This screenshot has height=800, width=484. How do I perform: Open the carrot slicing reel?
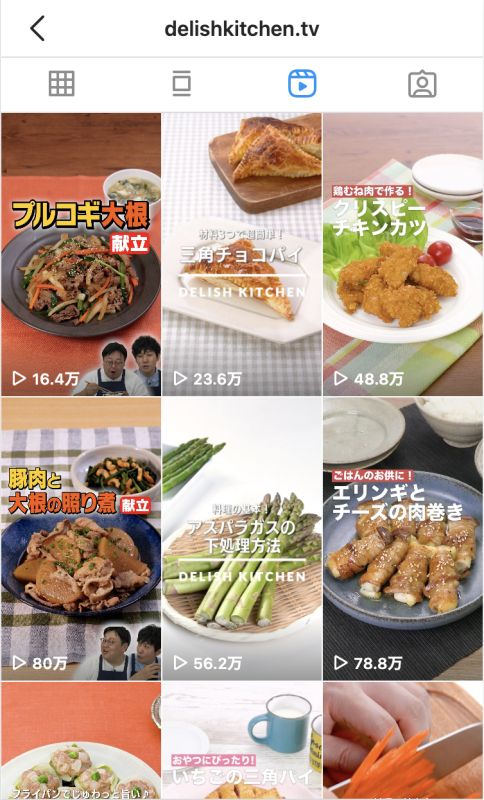(403, 741)
